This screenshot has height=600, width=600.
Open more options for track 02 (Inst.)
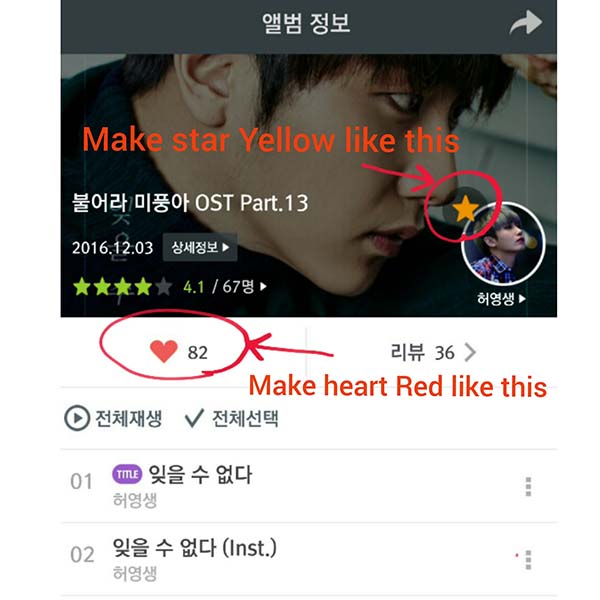tap(528, 559)
